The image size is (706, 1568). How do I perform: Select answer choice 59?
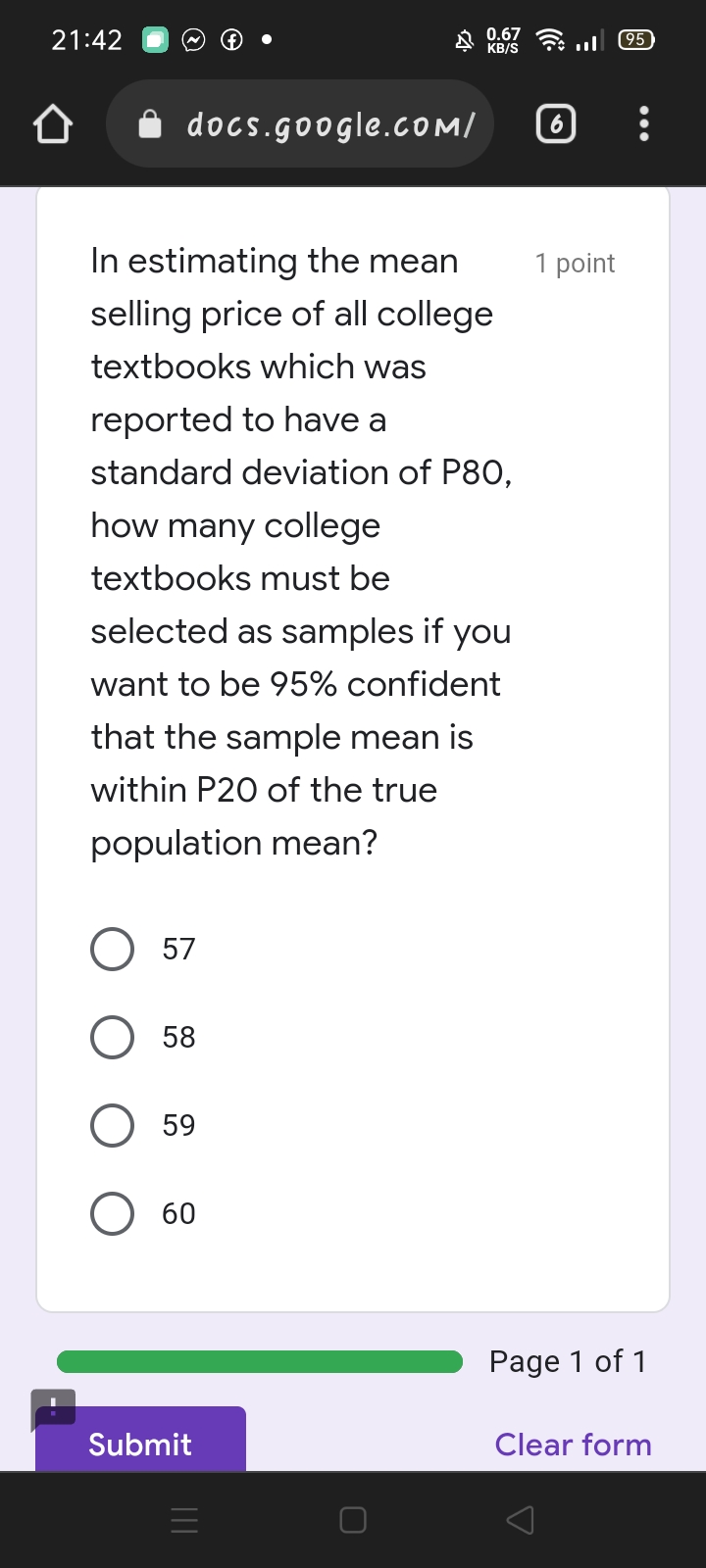(112, 1124)
